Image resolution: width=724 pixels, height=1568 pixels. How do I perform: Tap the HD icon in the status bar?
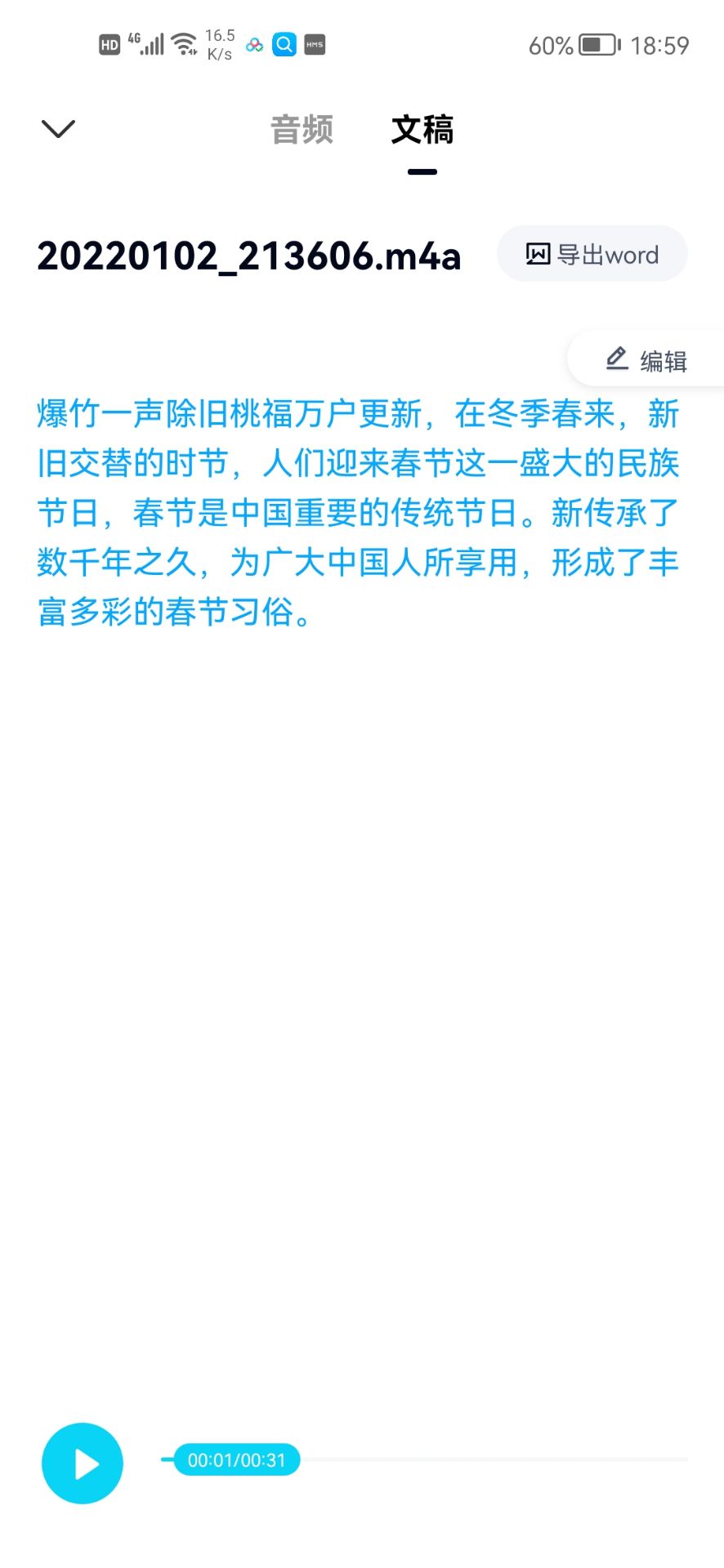109,44
